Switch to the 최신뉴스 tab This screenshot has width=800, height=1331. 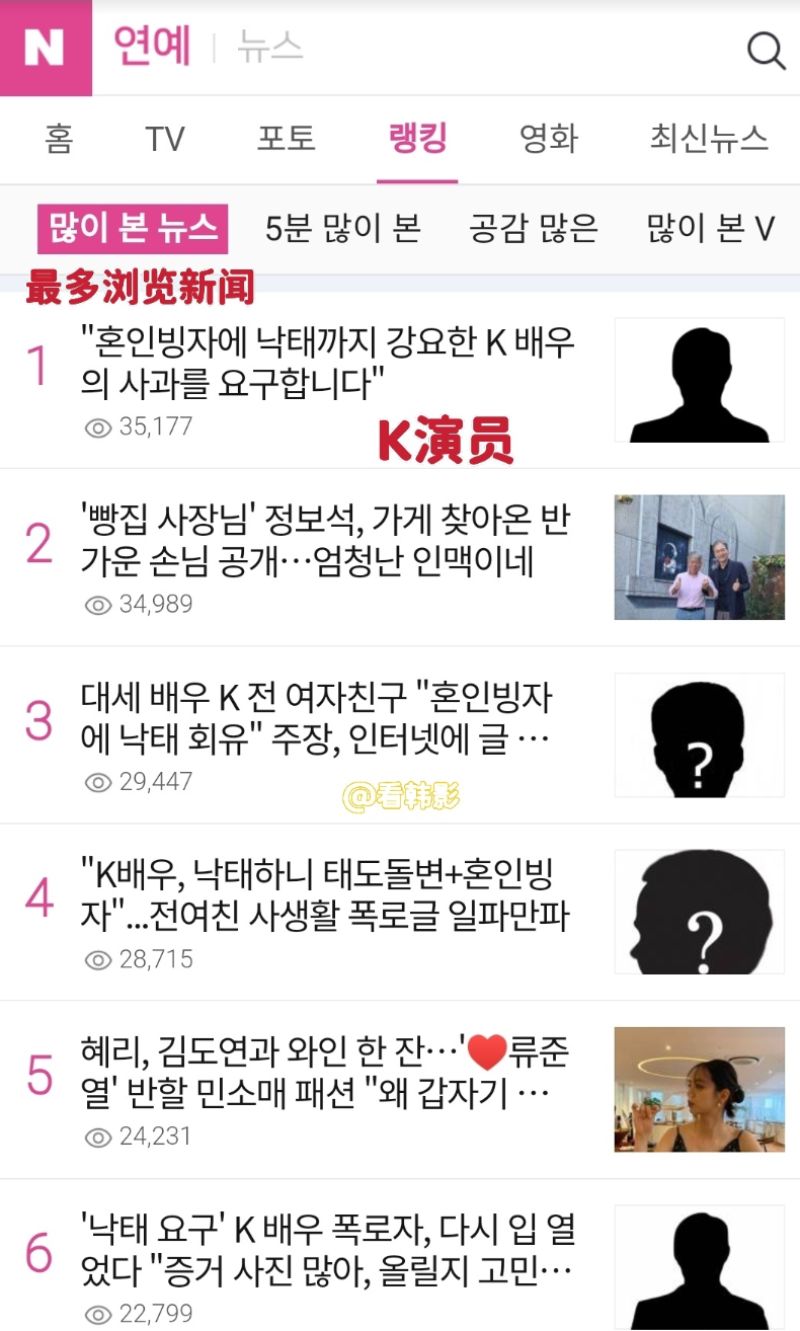[x=709, y=138]
